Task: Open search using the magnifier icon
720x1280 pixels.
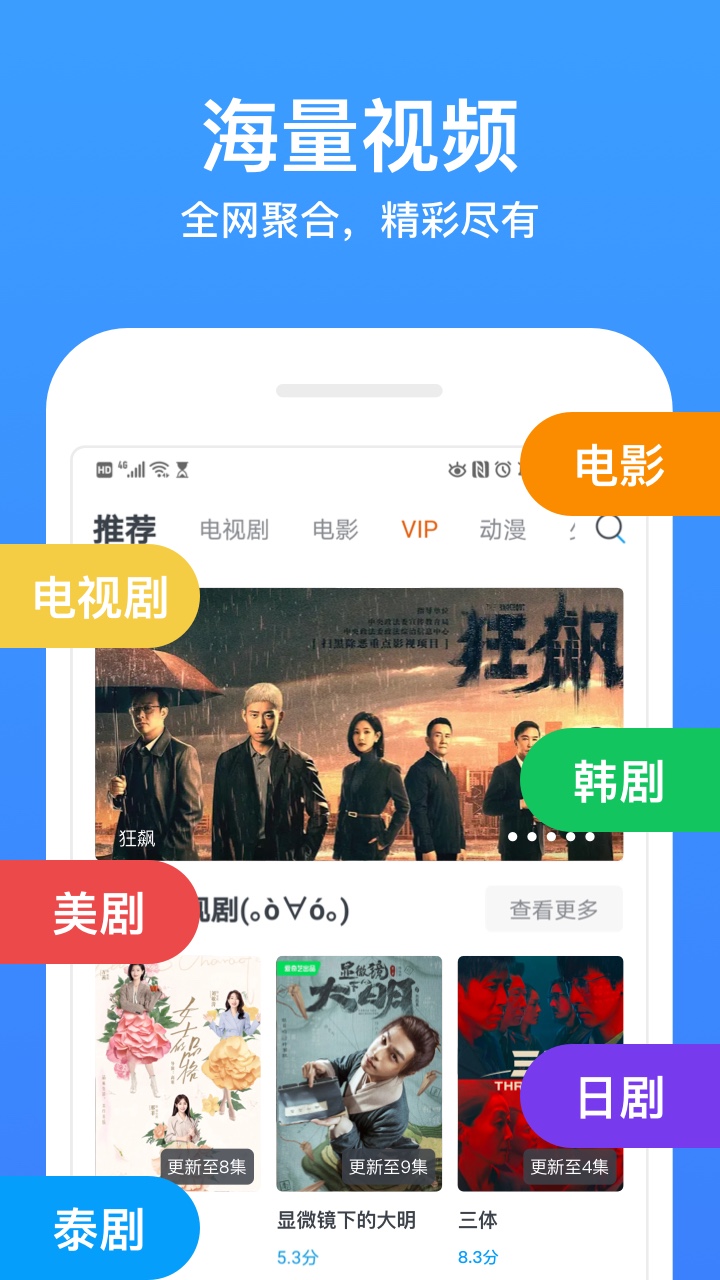Action: [610, 530]
